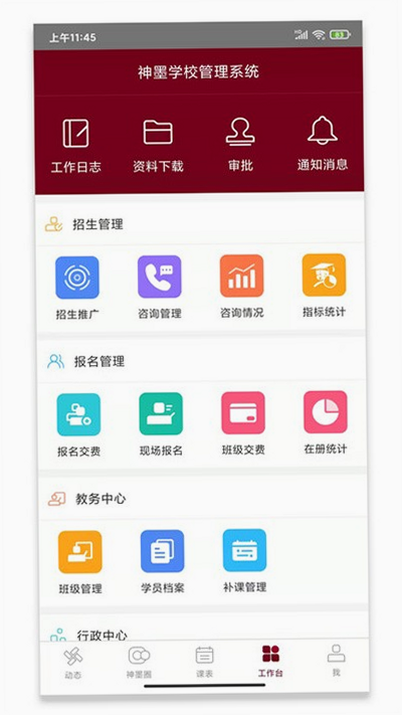Open 班级交费 class payment
The width and height of the screenshot is (402, 715).
click(243, 424)
